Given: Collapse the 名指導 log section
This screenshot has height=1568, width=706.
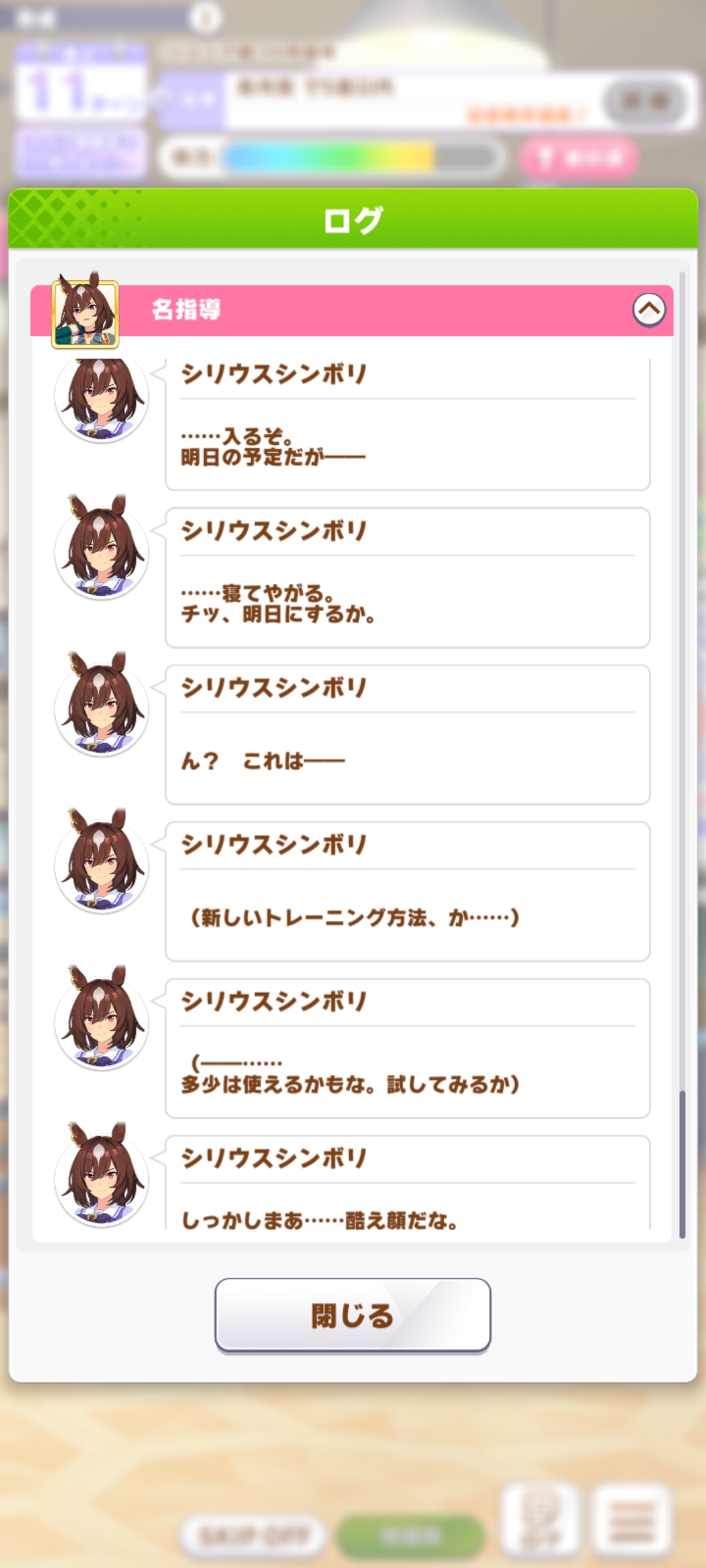Looking at the screenshot, I should point(648,310).
